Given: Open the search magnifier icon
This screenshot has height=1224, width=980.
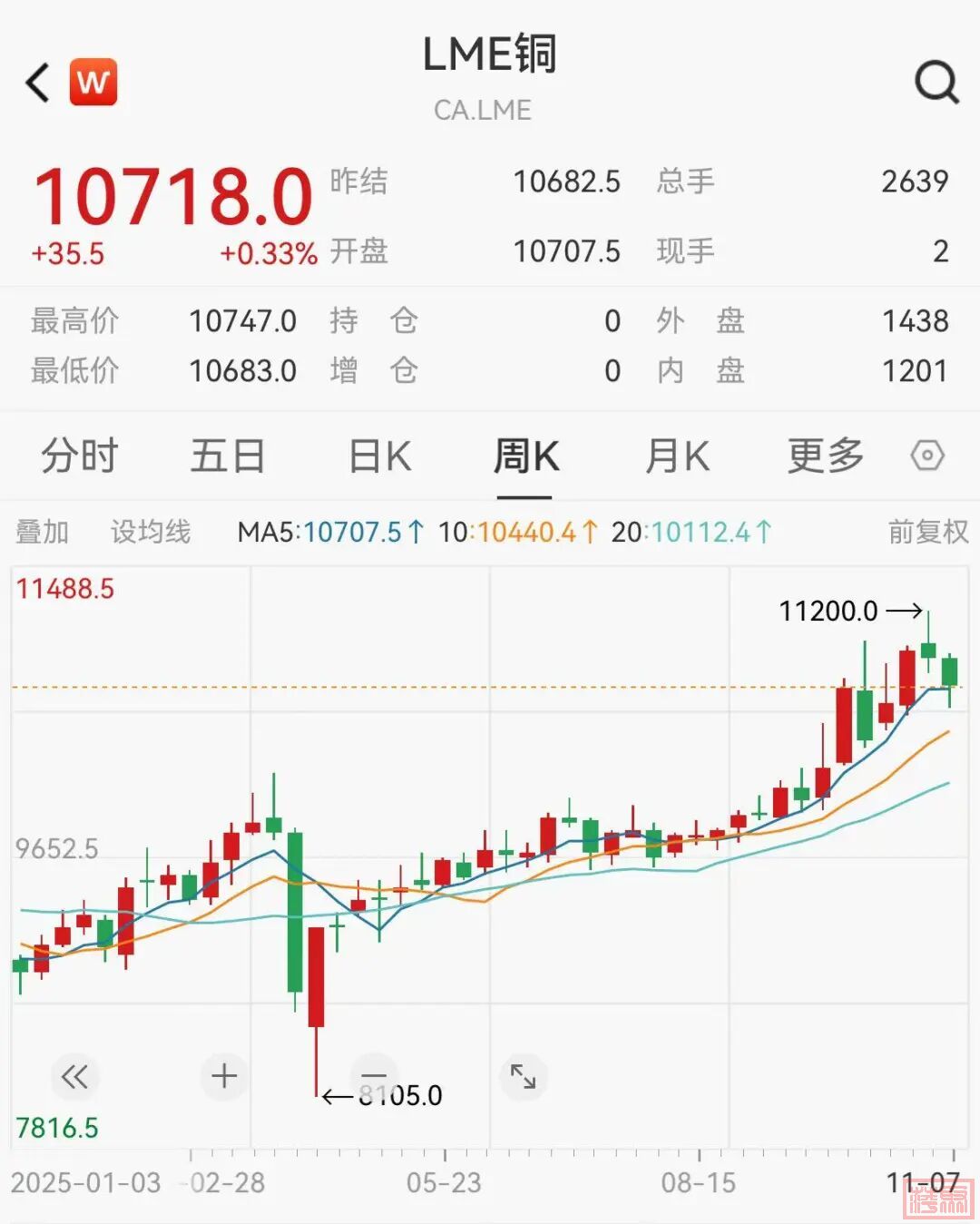Looking at the screenshot, I should click(x=936, y=83).
